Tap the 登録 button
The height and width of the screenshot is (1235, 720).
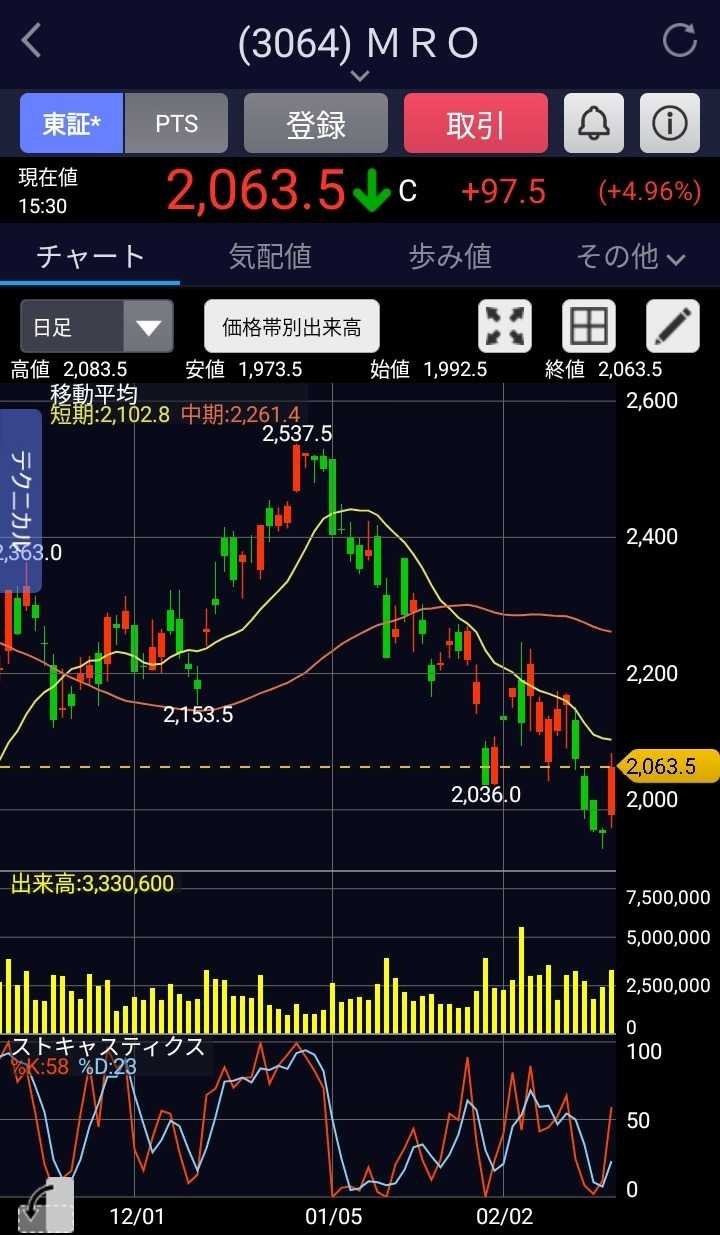(315, 124)
